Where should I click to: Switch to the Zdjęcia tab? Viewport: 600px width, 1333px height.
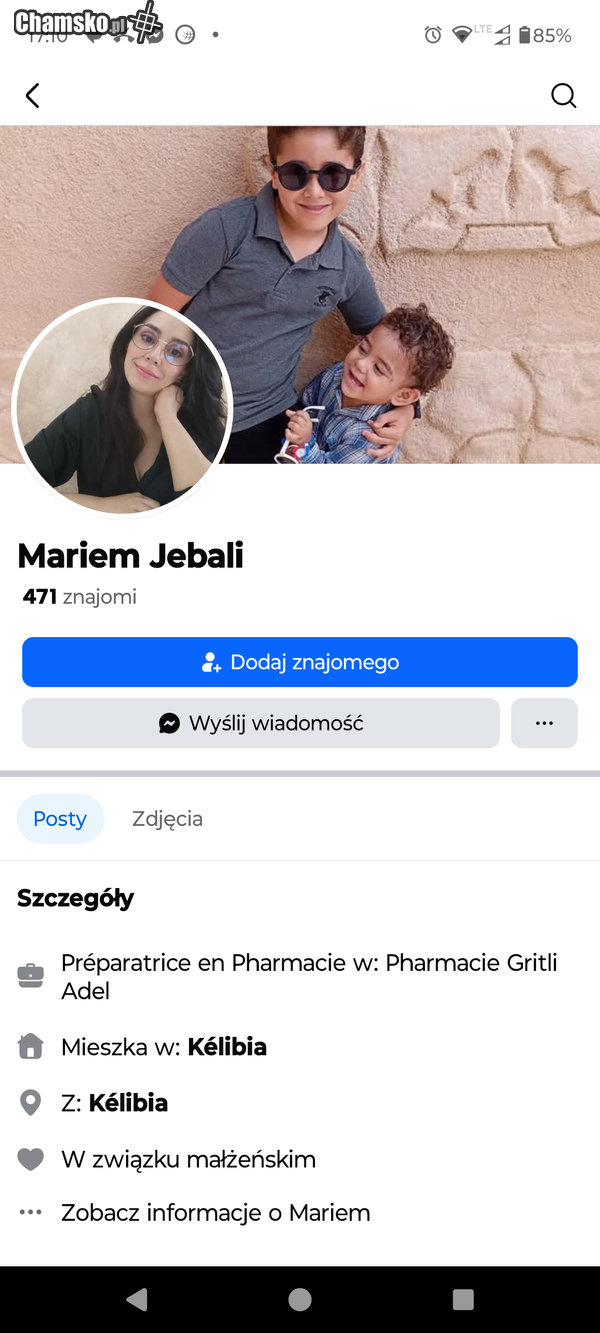[167, 819]
